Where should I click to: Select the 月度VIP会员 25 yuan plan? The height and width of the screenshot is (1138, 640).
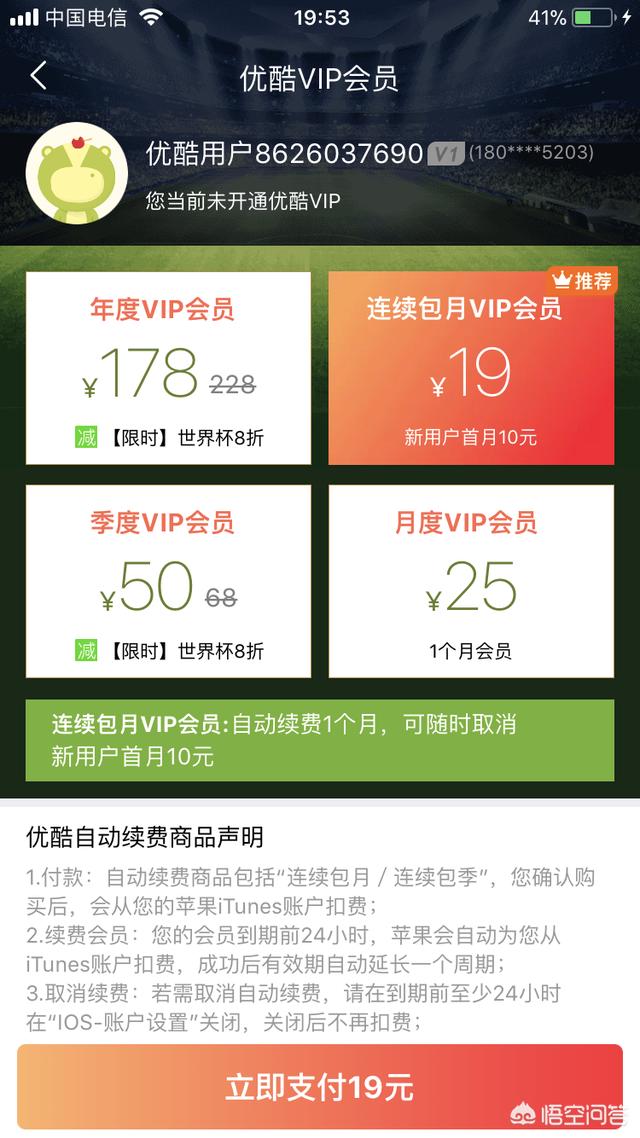471,581
